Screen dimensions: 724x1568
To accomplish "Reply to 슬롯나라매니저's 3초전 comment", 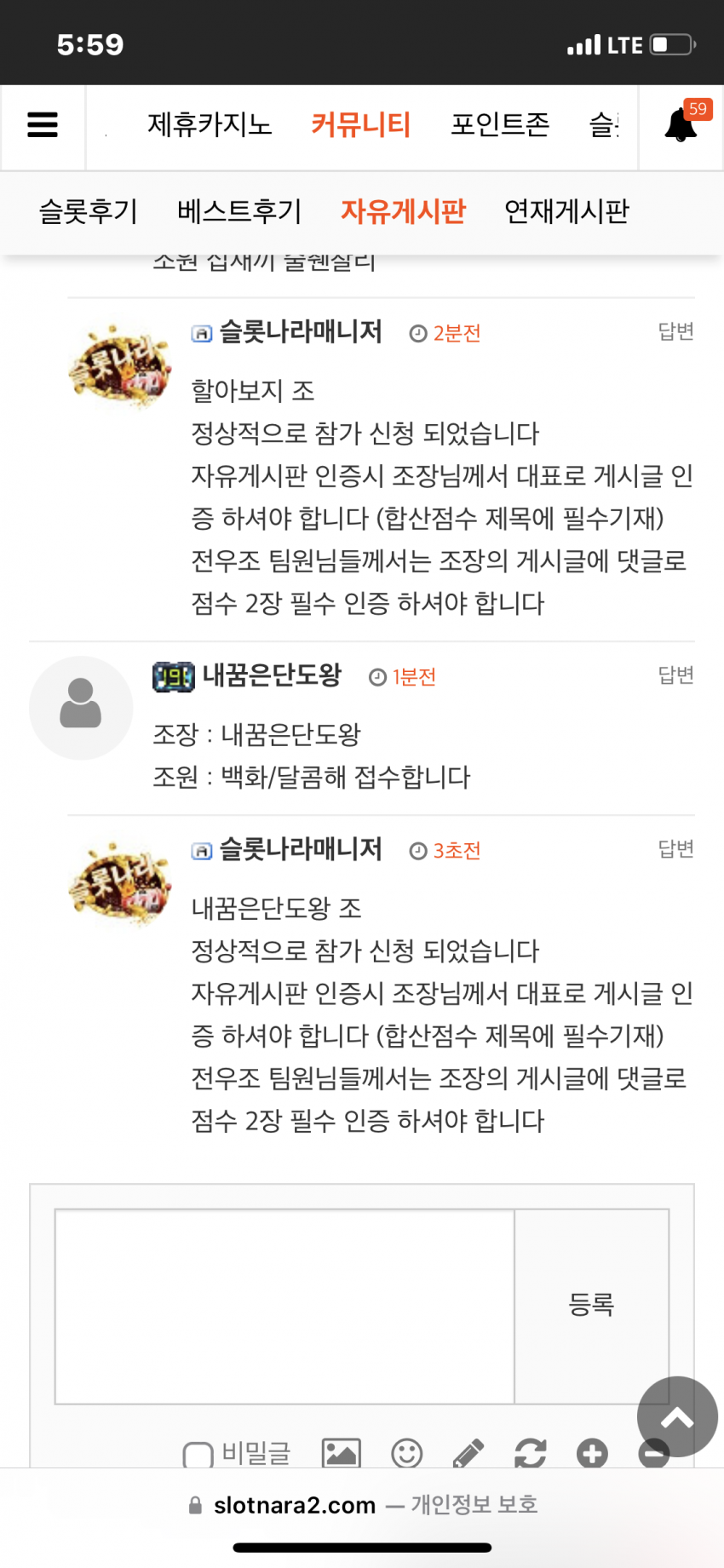I will pos(676,849).
